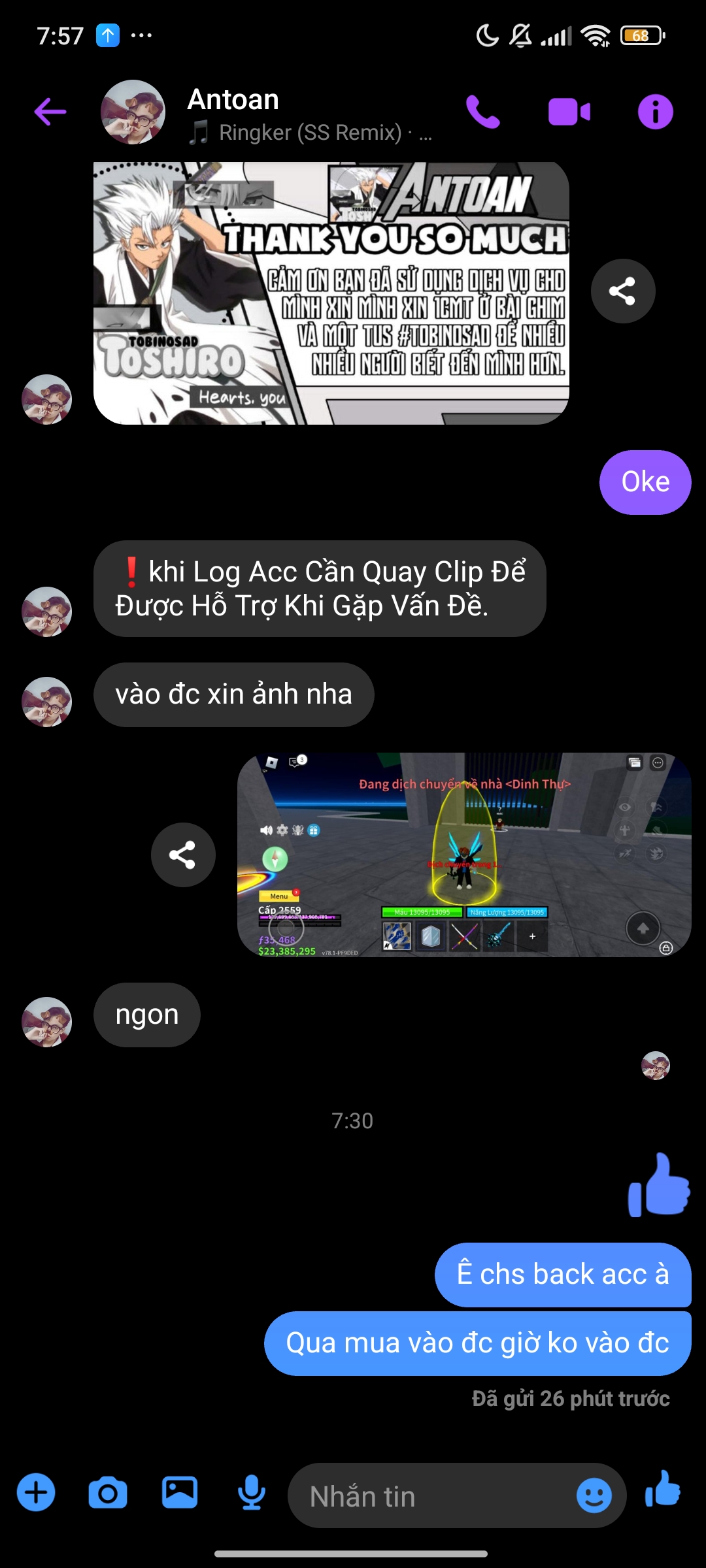The height and width of the screenshot is (1568, 706).
Task: Send a thumbs-up like from the composer
Action: pyautogui.click(x=663, y=1490)
